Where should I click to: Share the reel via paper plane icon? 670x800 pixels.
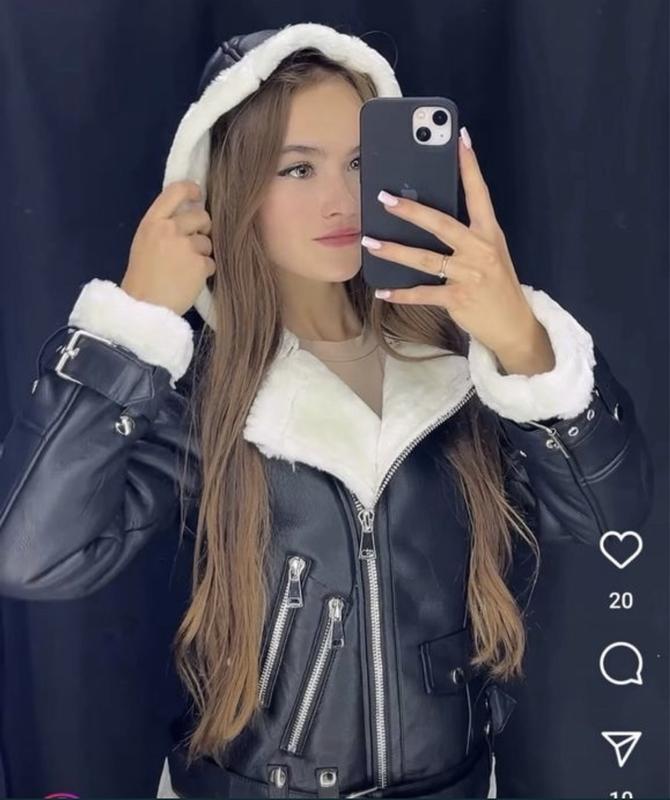click(620, 747)
